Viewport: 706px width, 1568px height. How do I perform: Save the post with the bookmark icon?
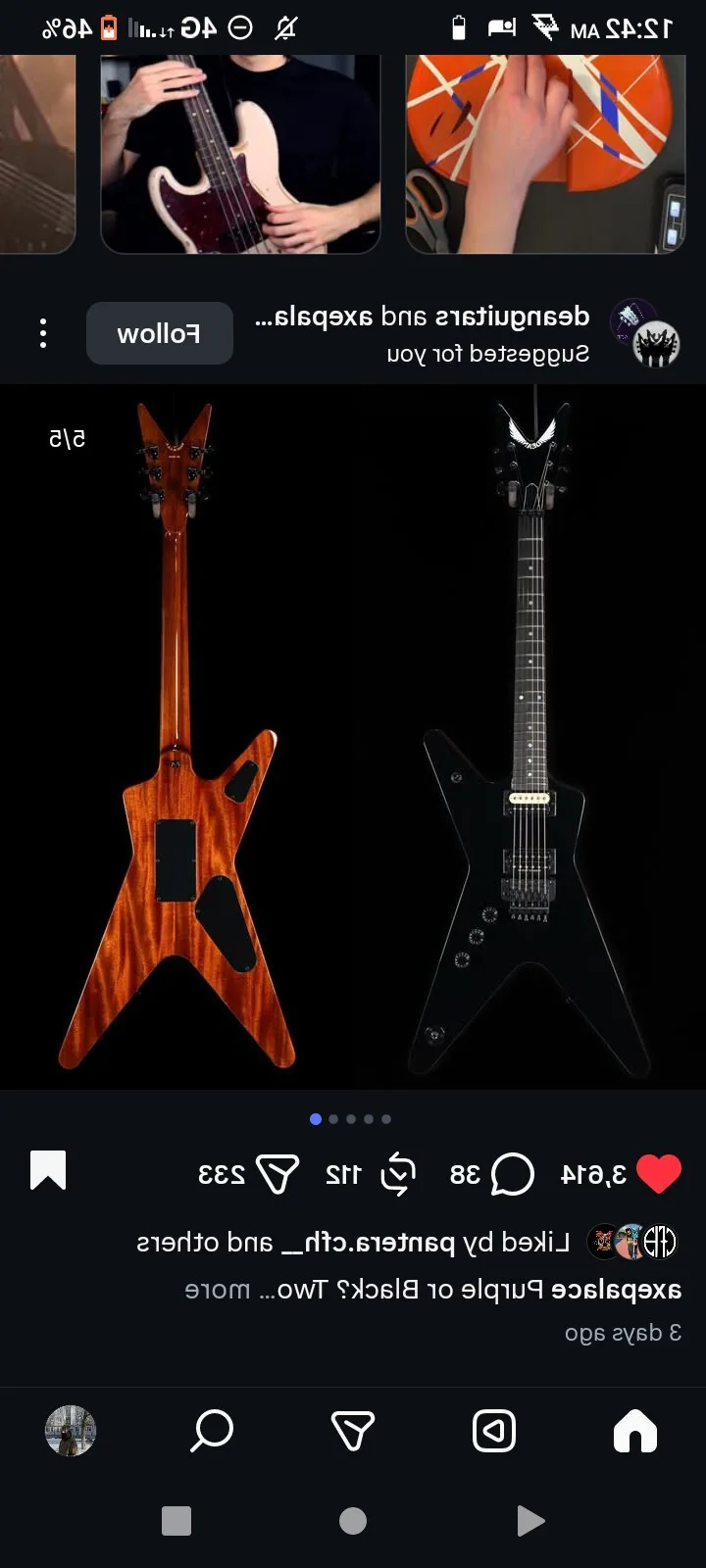48,1170
